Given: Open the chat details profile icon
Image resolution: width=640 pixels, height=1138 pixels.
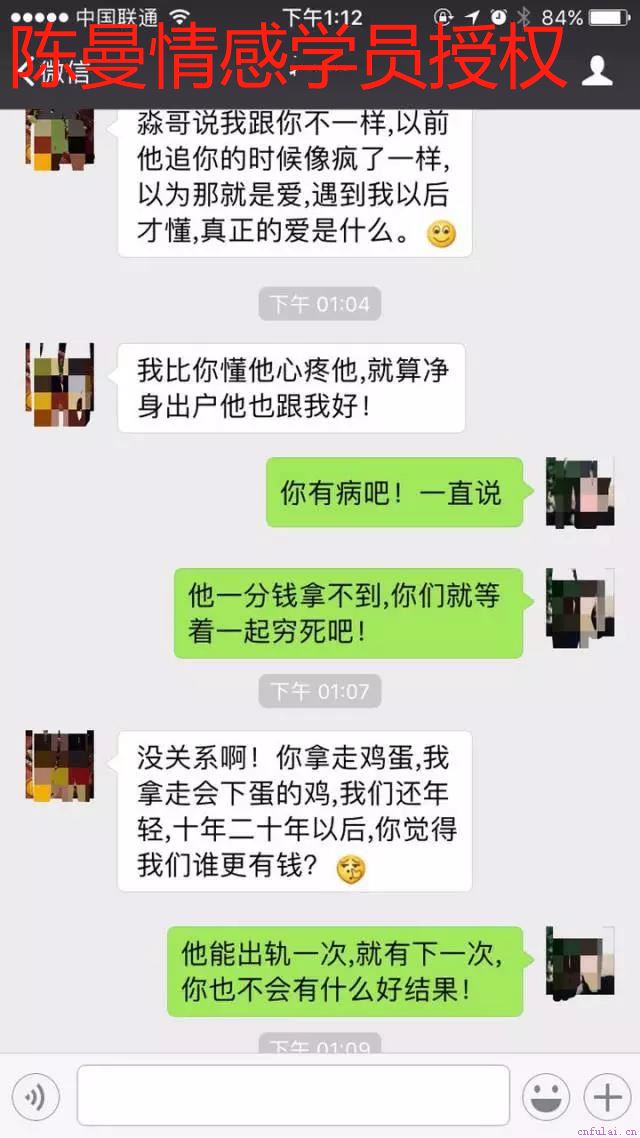Looking at the screenshot, I should [597, 70].
